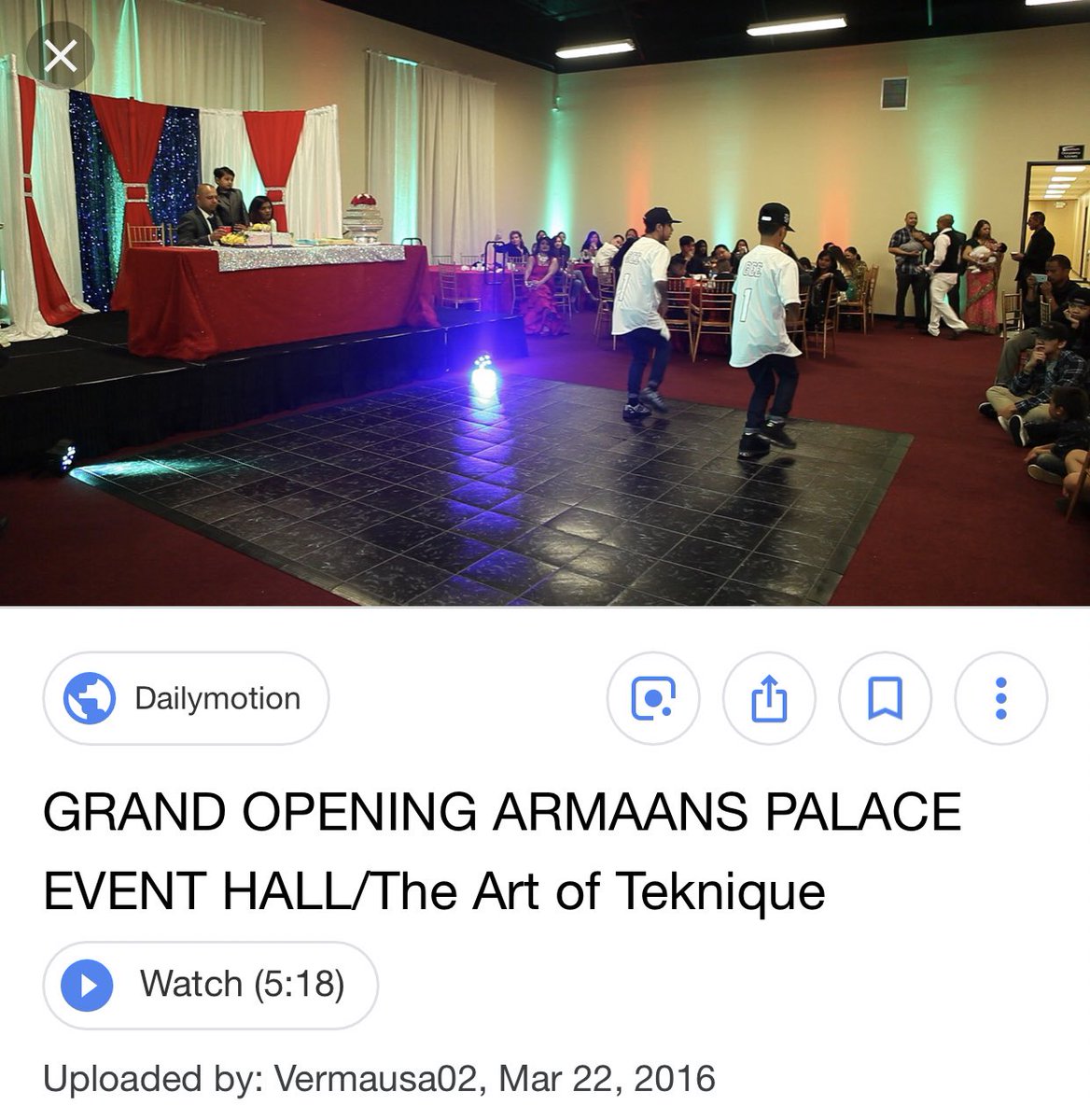The height and width of the screenshot is (1120, 1090).
Task: Search this image with Lens
Action: [x=652, y=698]
